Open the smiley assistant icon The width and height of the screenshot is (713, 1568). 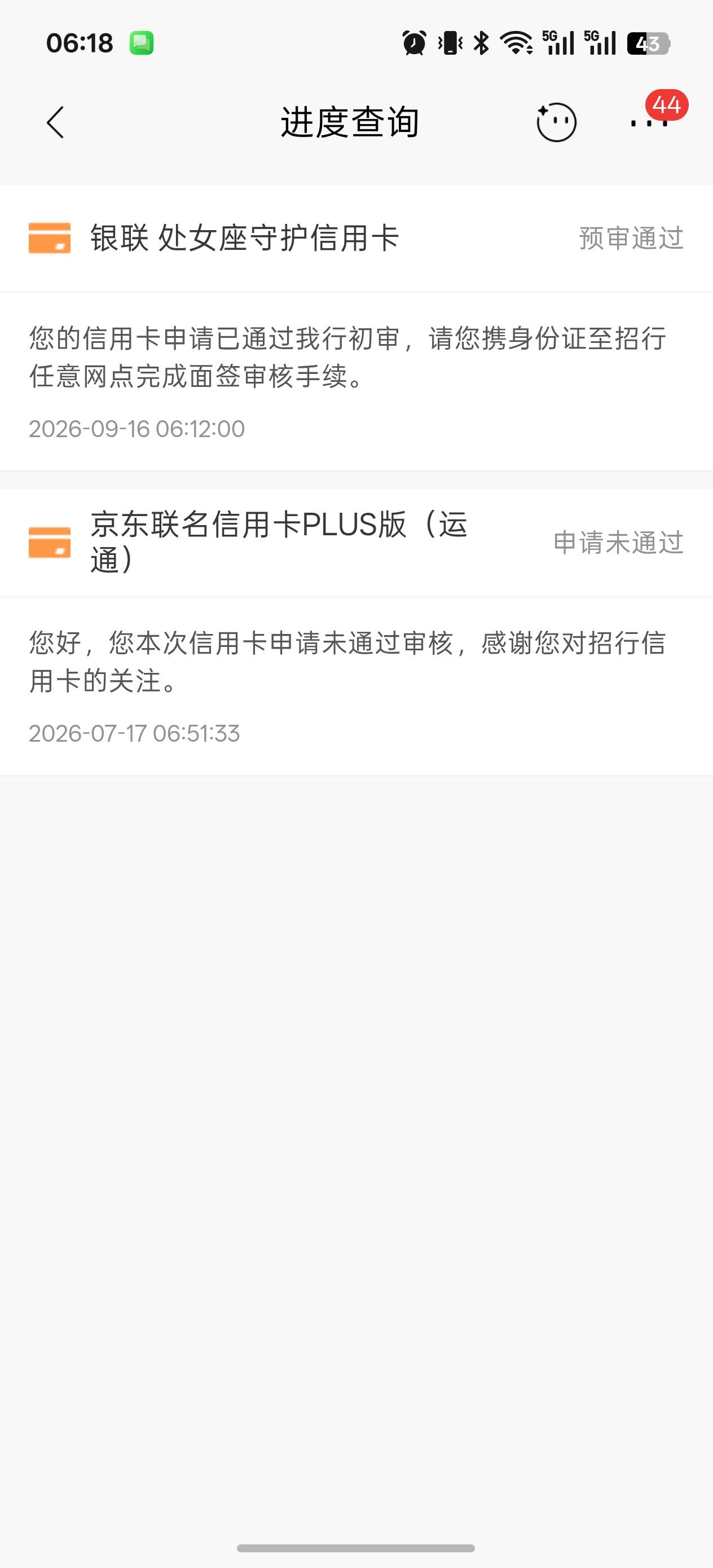click(556, 122)
